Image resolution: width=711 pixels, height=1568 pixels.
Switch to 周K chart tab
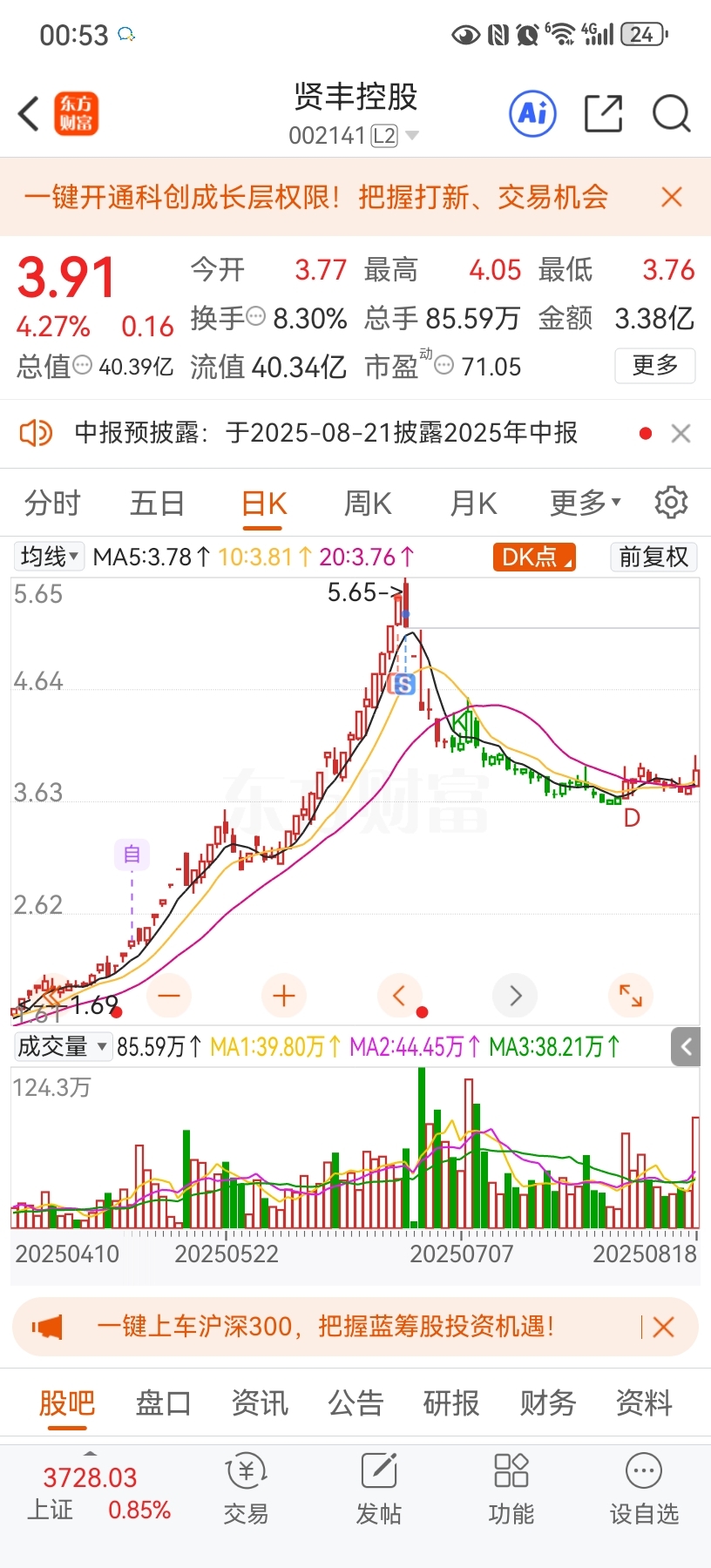pos(368,503)
